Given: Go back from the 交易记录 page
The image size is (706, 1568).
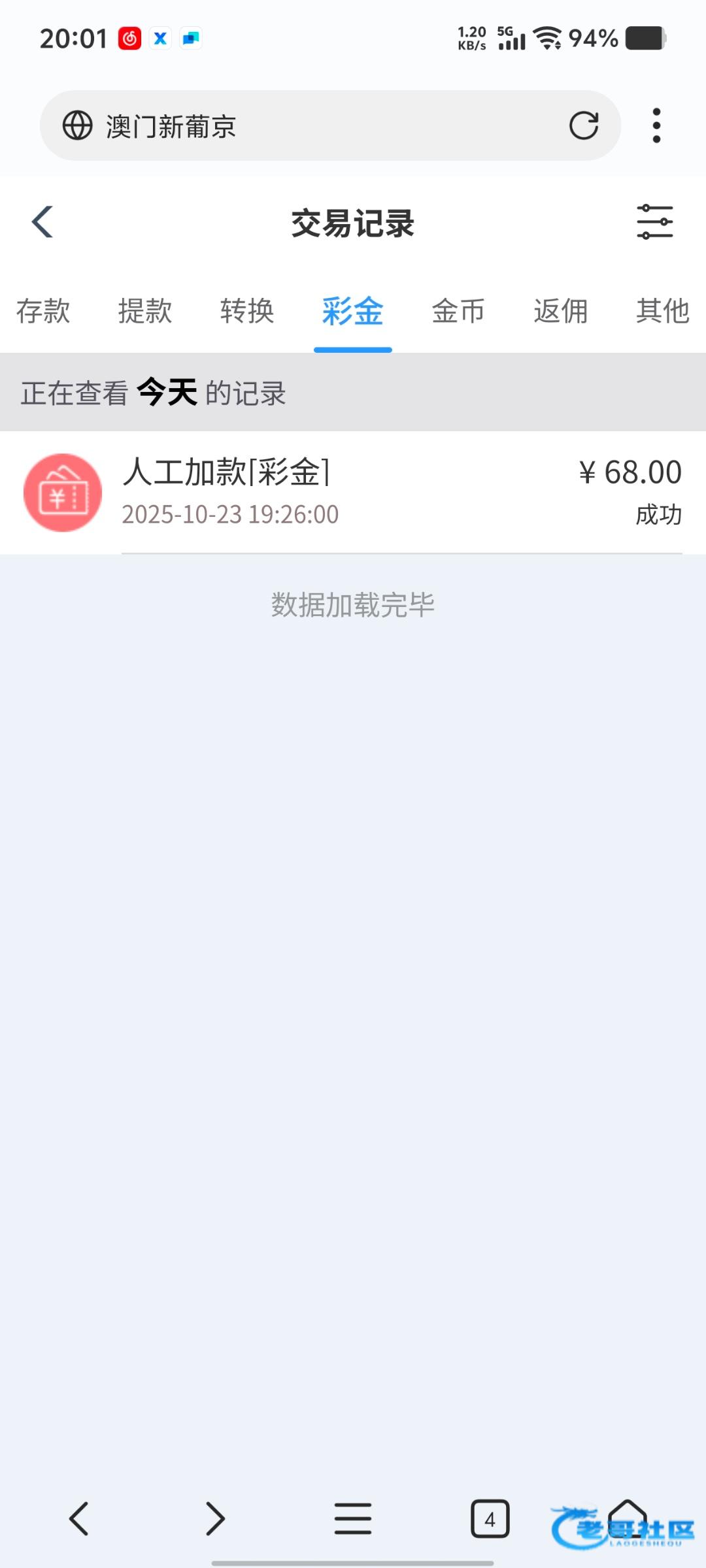Looking at the screenshot, I should (x=42, y=222).
